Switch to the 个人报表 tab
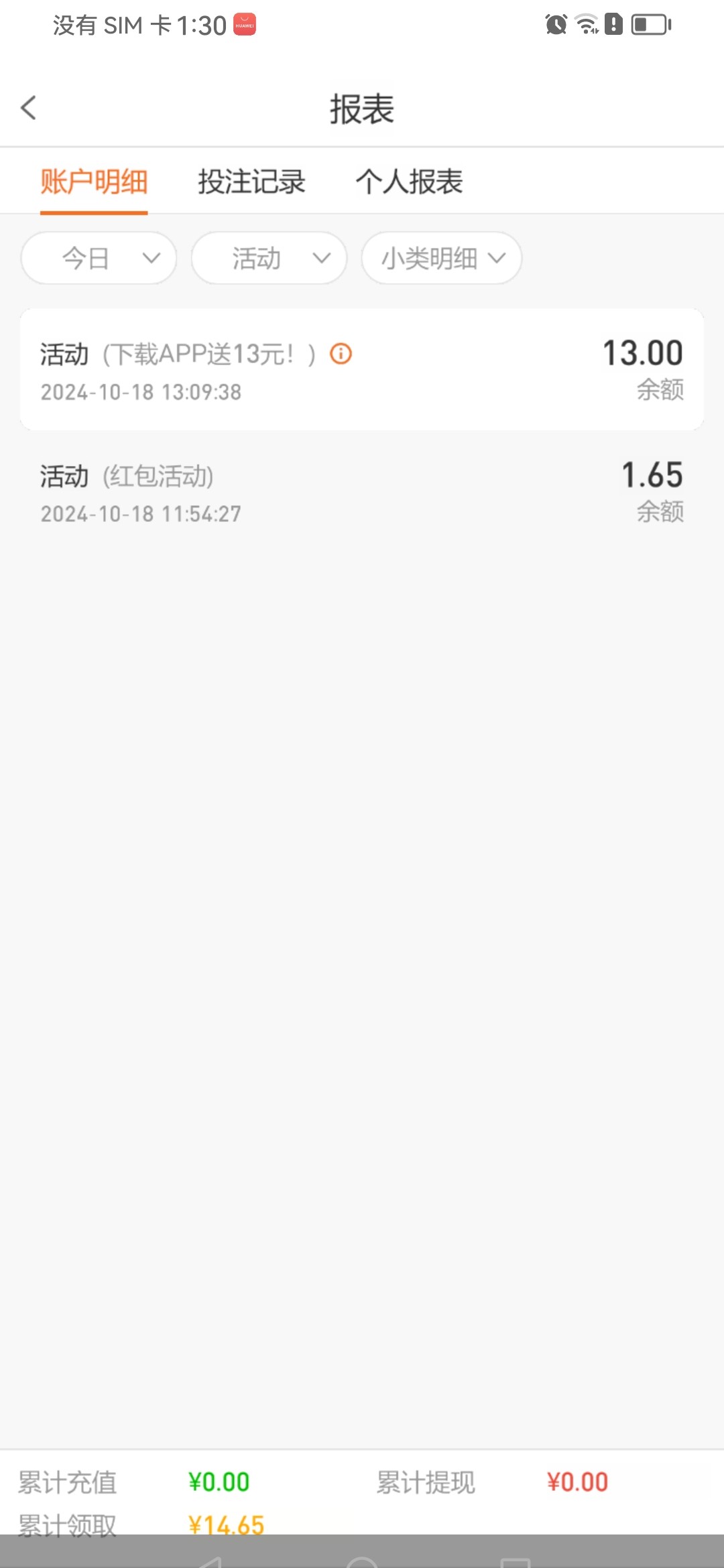The width and height of the screenshot is (724, 1568). point(409,182)
